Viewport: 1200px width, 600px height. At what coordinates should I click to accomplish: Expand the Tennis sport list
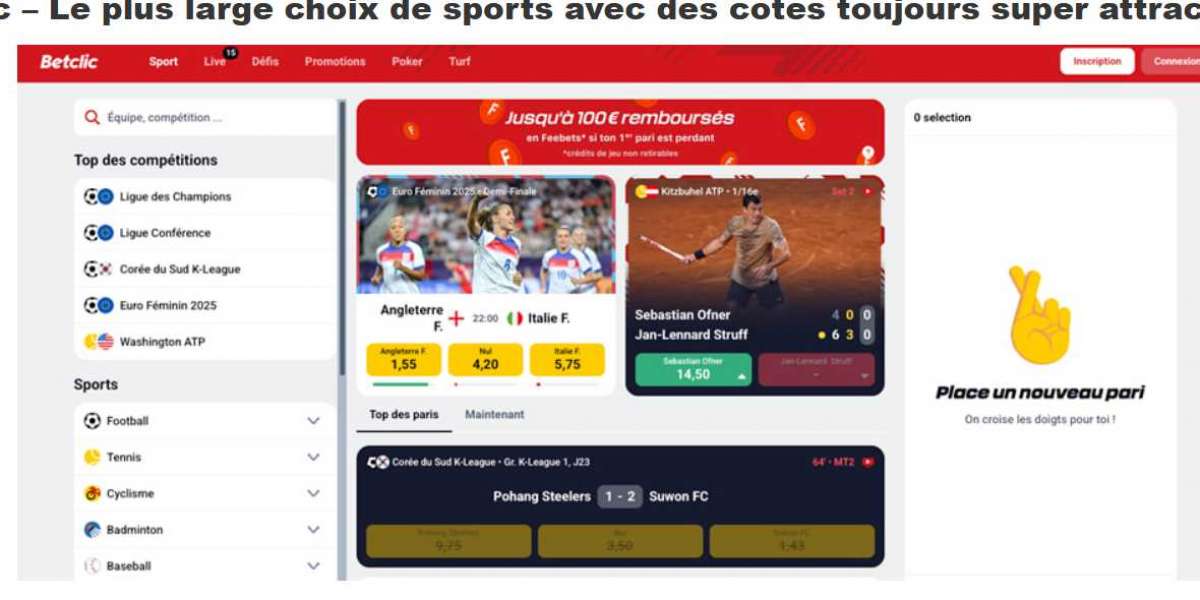click(313, 457)
